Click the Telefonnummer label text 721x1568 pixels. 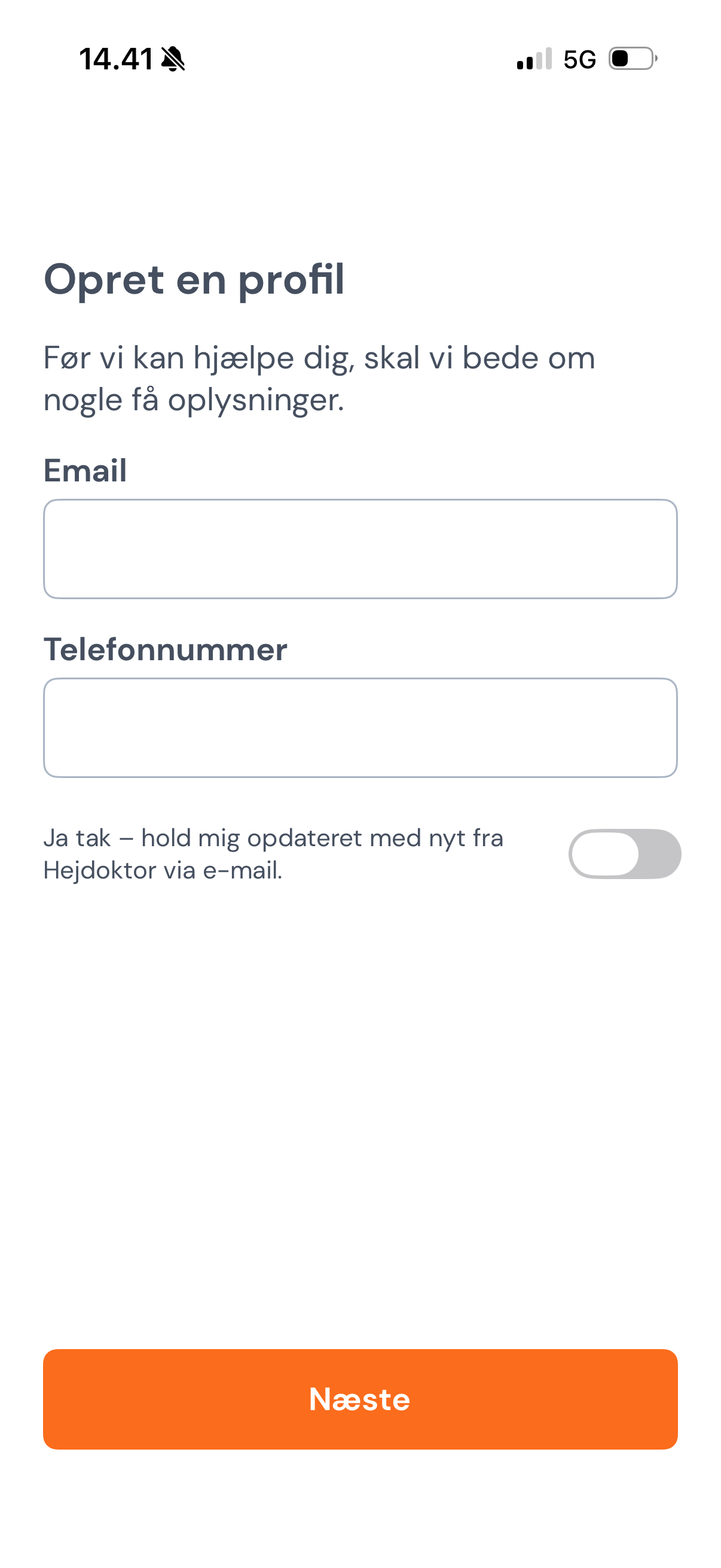pyautogui.click(x=166, y=649)
